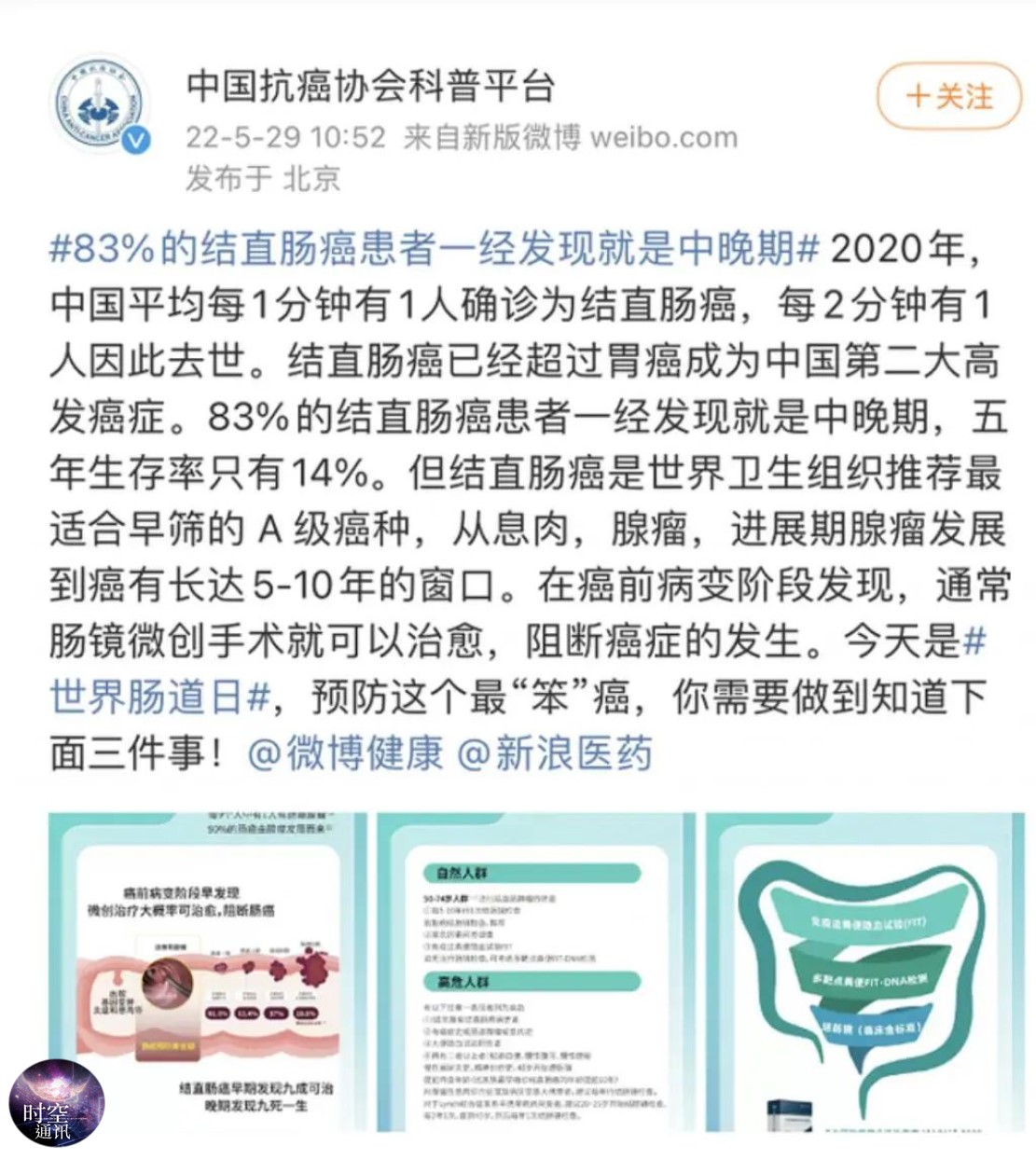The image size is (1036, 1159).
Task: Visit the @微博健康 mention
Action: pos(344,753)
